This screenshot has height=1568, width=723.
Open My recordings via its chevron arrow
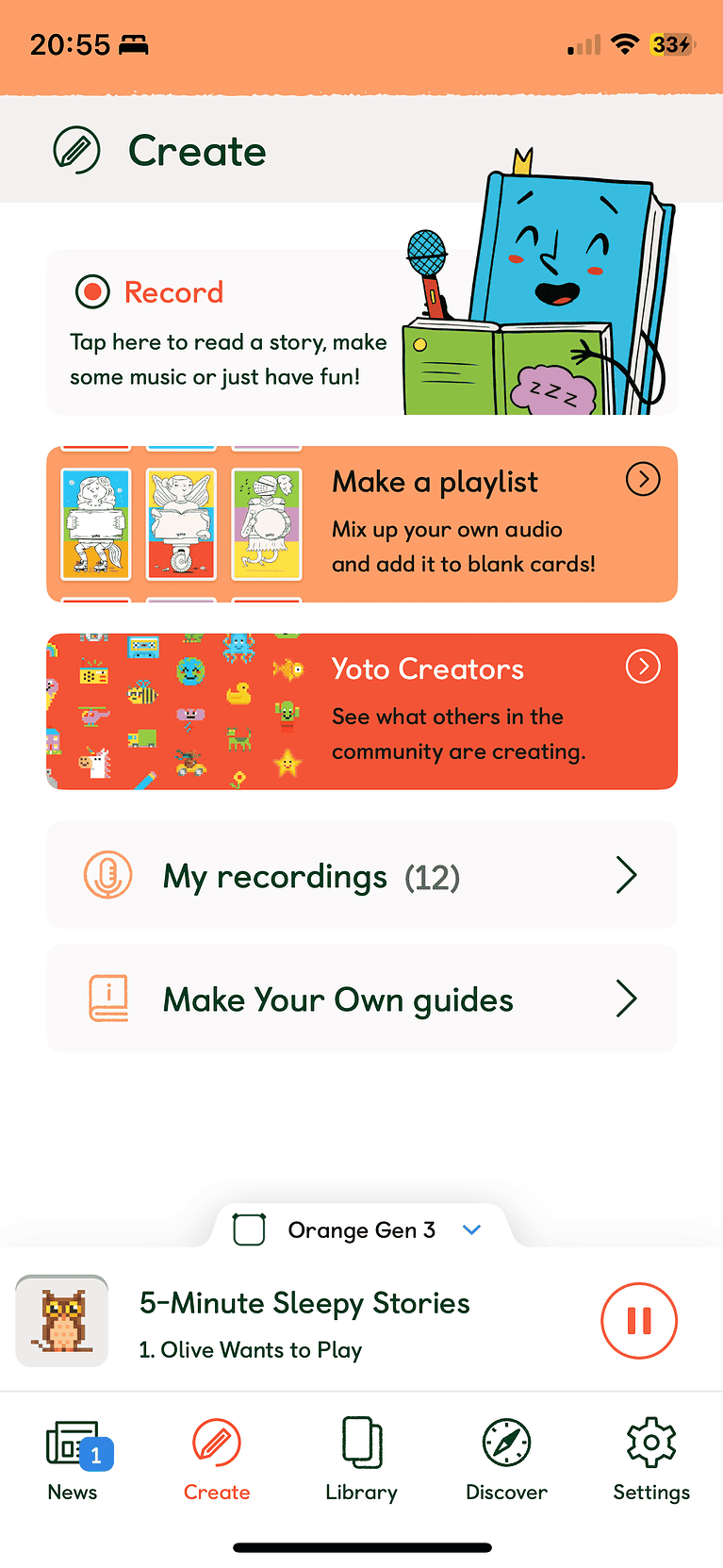[x=625, y=875]
